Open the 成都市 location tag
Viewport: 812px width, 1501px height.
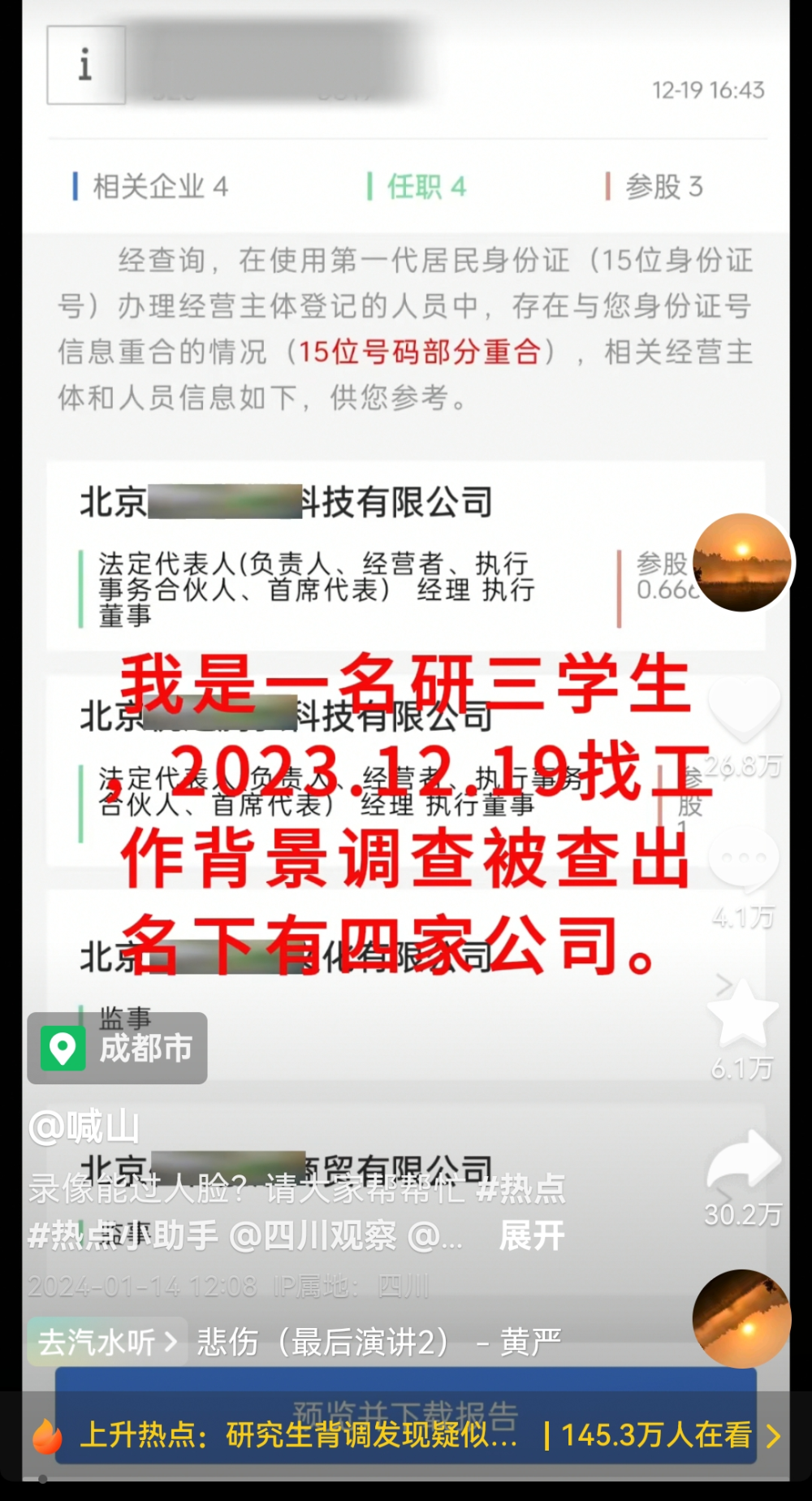coord(118,1048)
